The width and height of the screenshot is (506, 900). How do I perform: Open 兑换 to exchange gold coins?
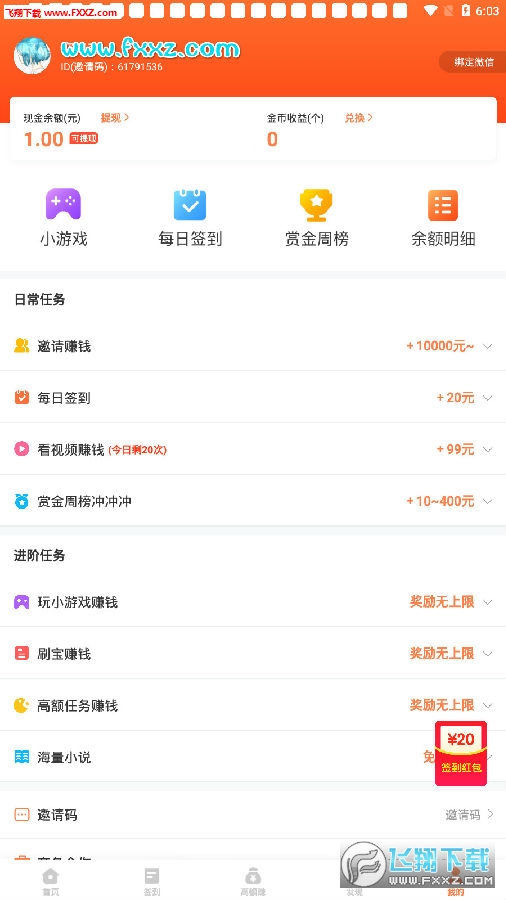pos(359,118)
